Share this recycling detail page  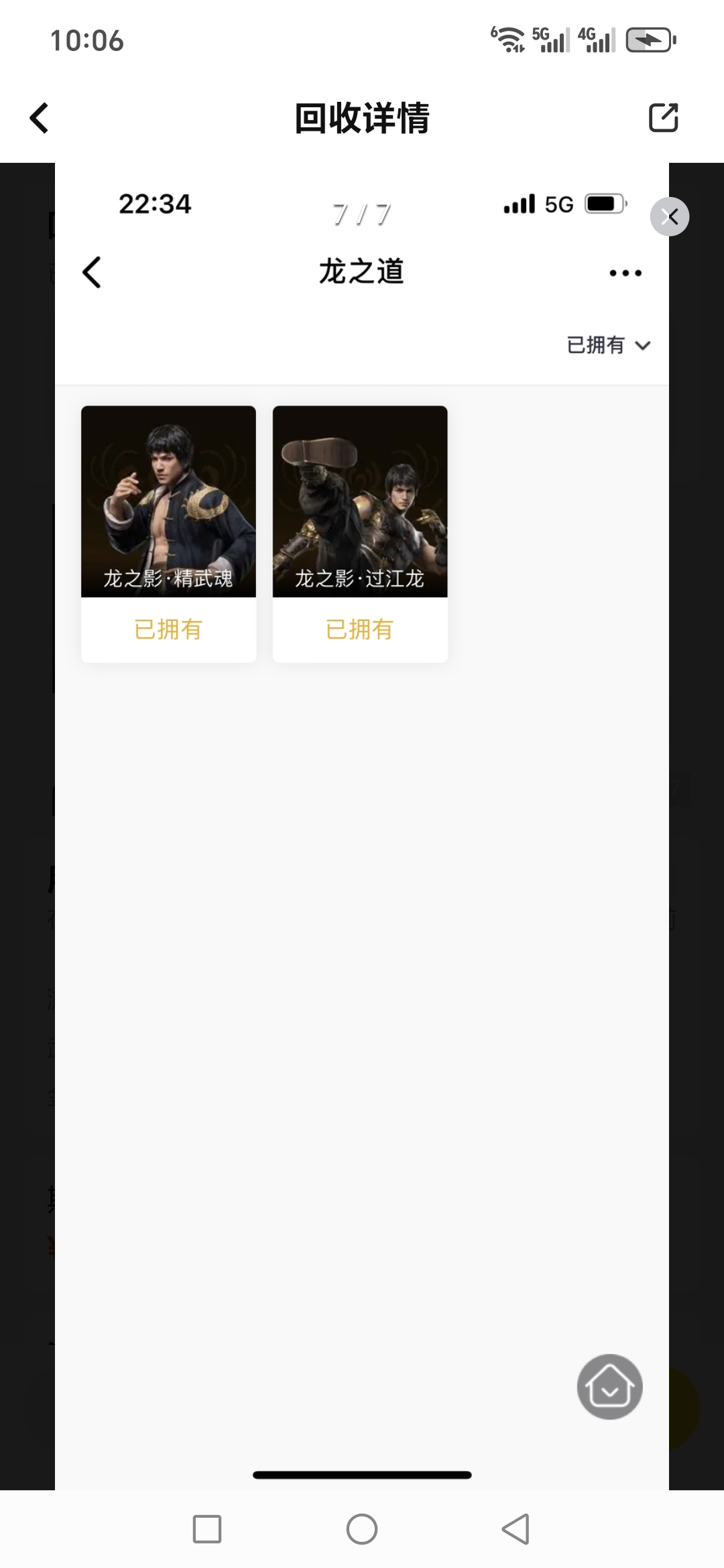pos(663,118)
